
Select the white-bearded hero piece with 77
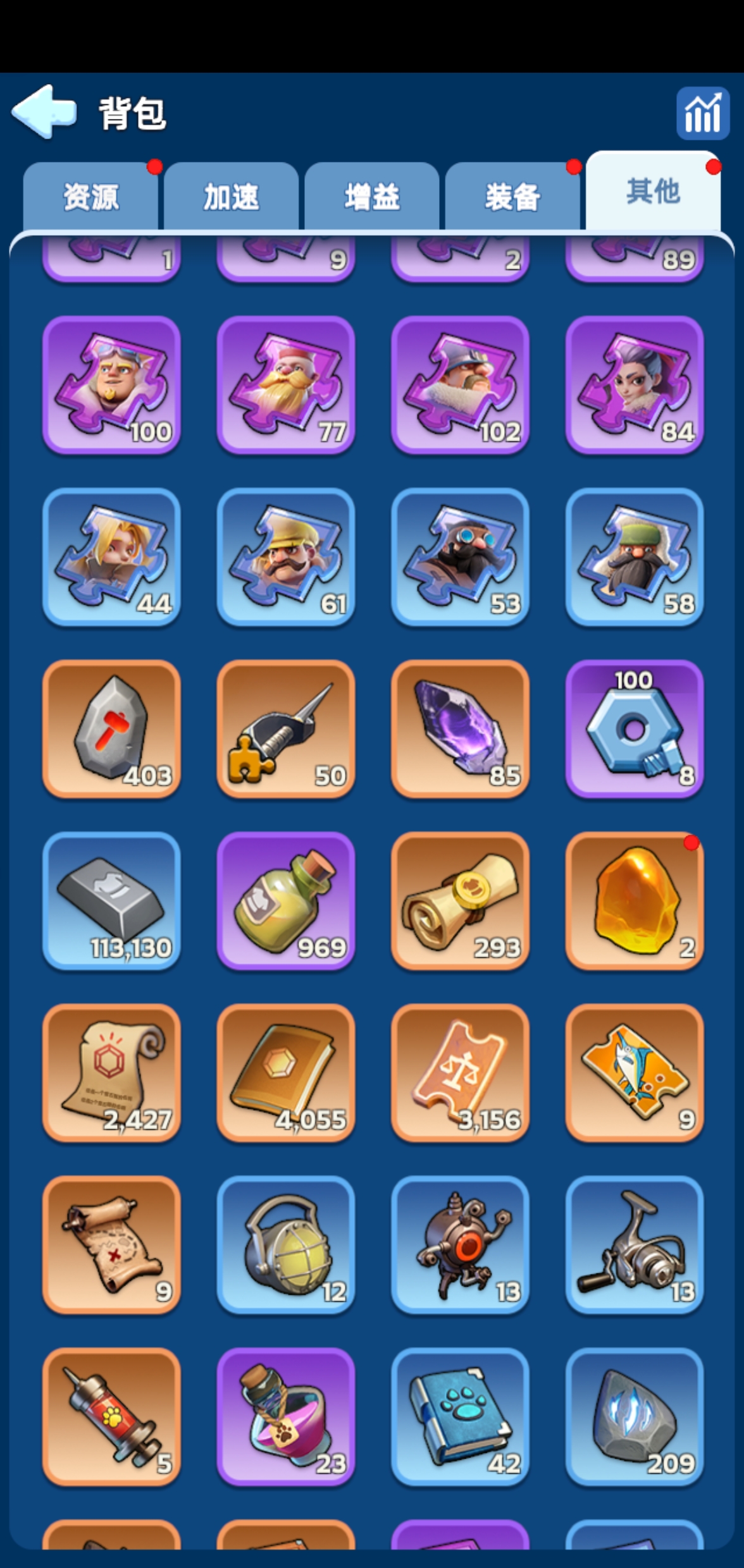pos(286,385)
